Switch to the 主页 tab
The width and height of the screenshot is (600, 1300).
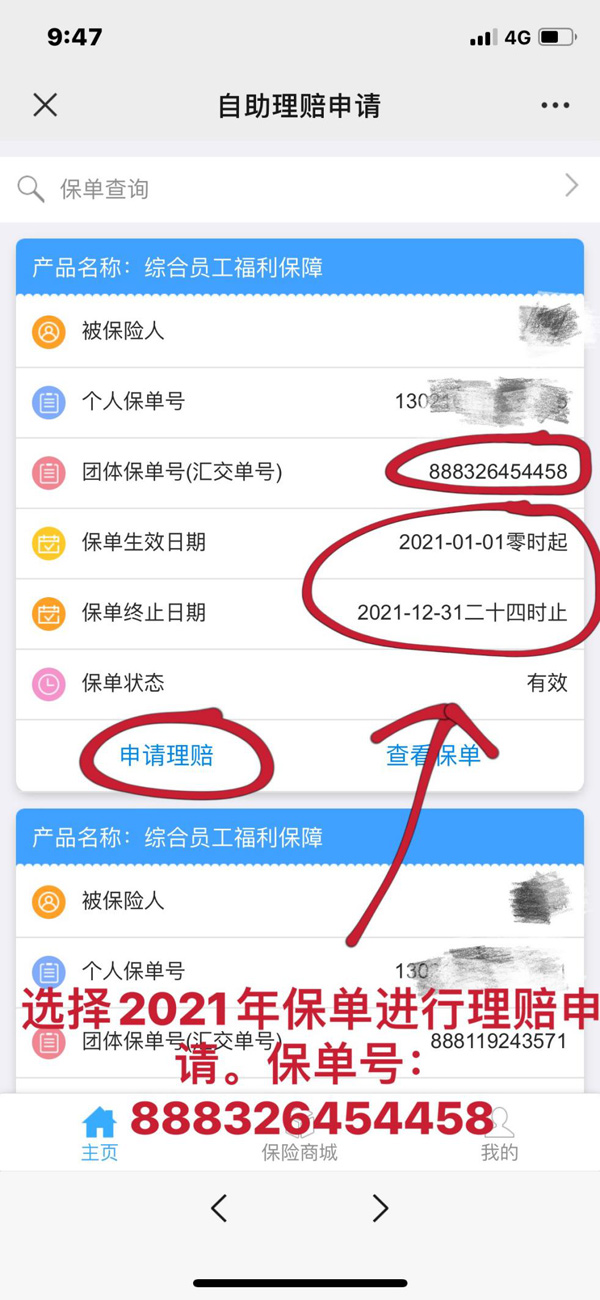[99, 1135]
